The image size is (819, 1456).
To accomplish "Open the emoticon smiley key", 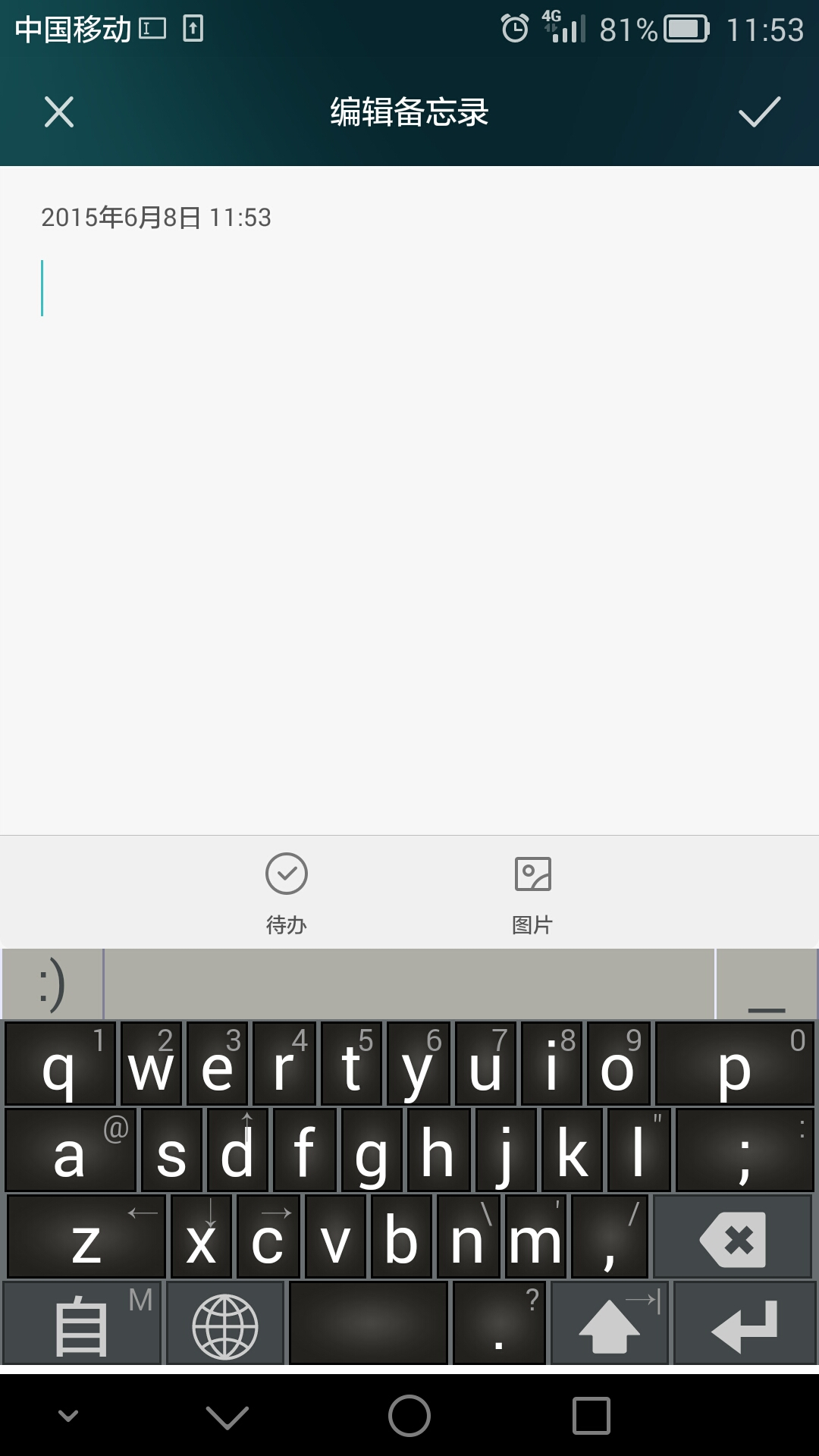I will [x=52, y=984].
